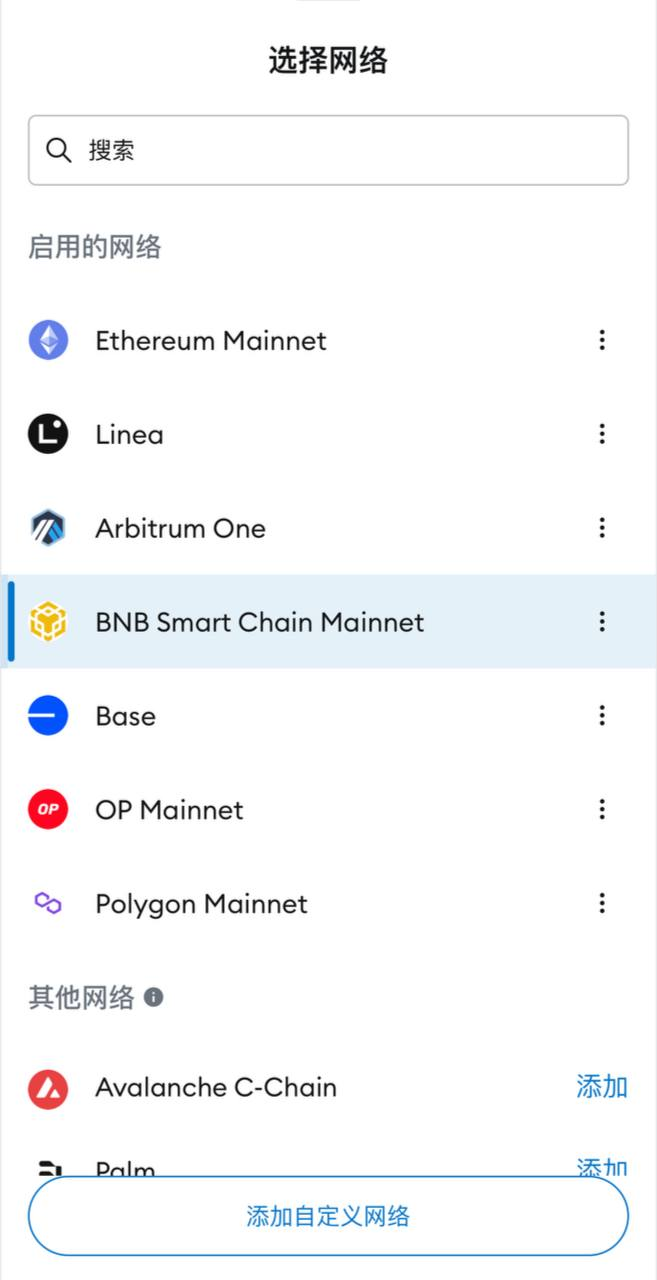657x1280 pixels.
Task: Tap info icon beside 其他网络
Action: pyautogui.click(x=153, y=997)
